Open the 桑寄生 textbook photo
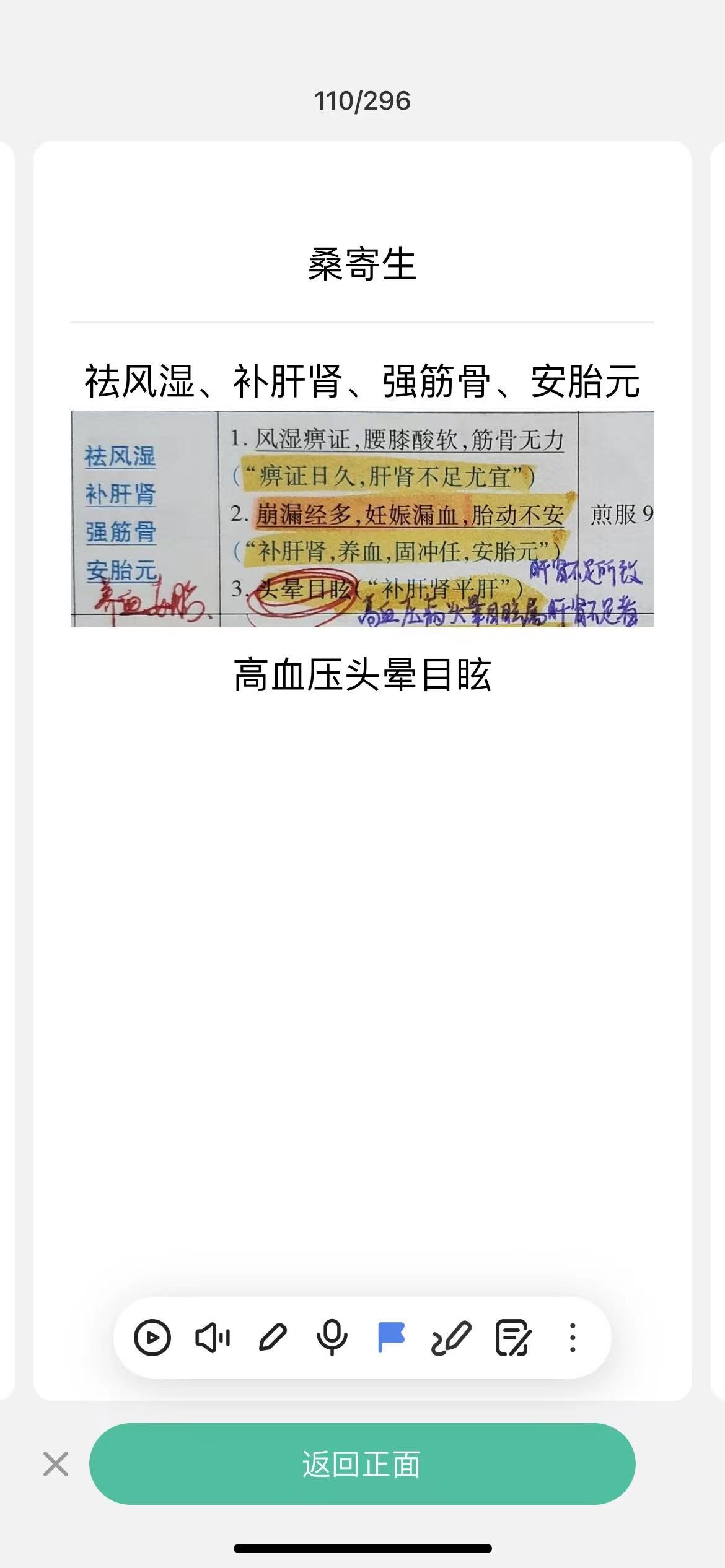Image resolution: width=725 pixels, height=1568 pixels. (362, 519)
